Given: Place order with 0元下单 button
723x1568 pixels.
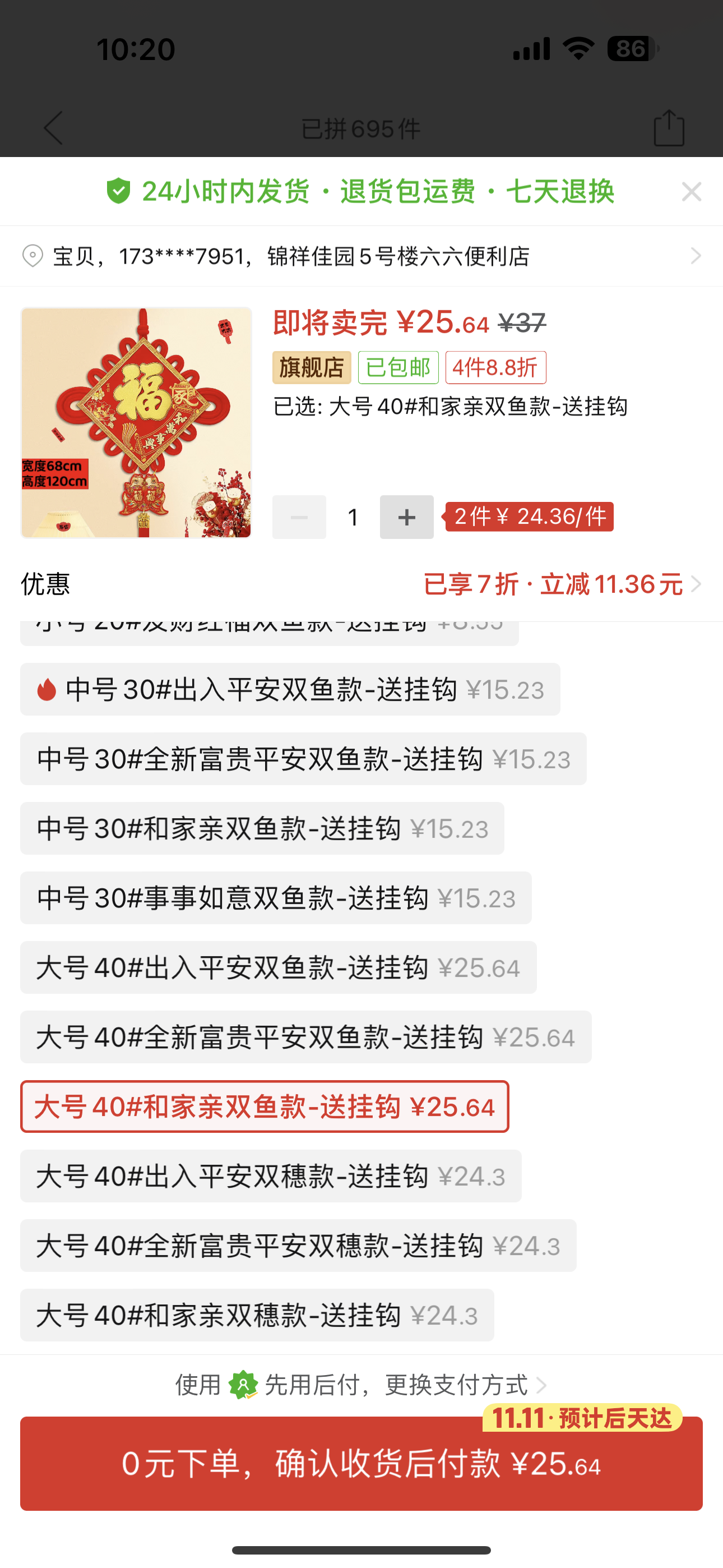Looking at the screenshot, I should click(361, 1464).
